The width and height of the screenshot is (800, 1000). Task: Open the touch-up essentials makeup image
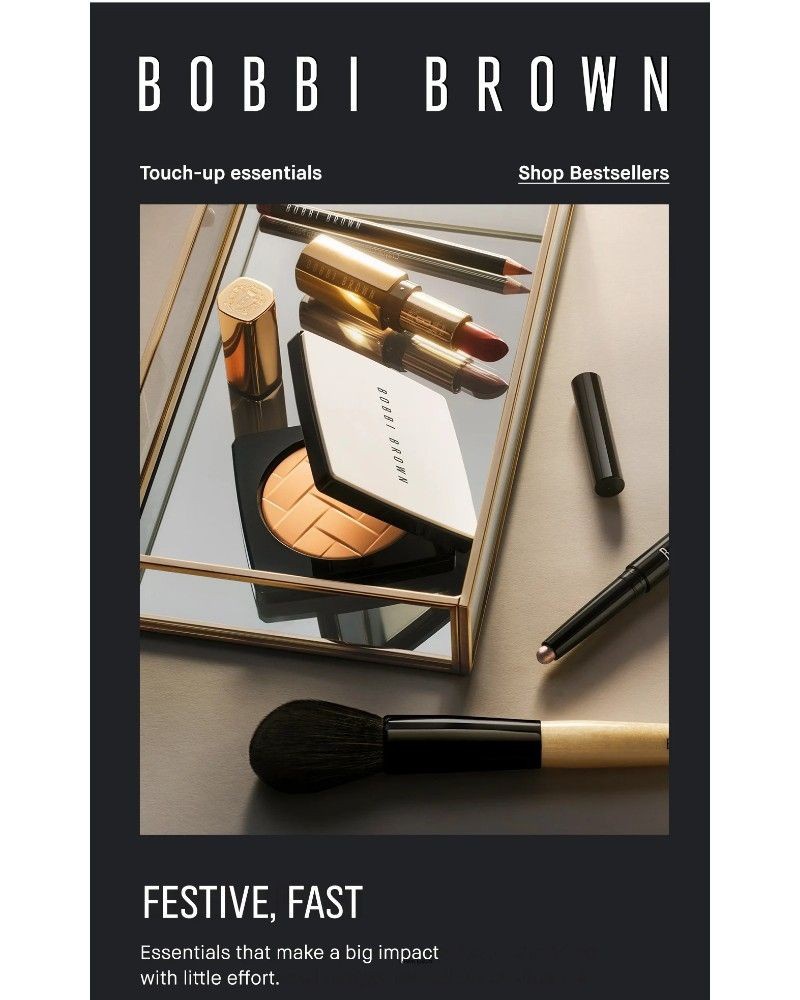pyautogui.click(x=404, y=519)
